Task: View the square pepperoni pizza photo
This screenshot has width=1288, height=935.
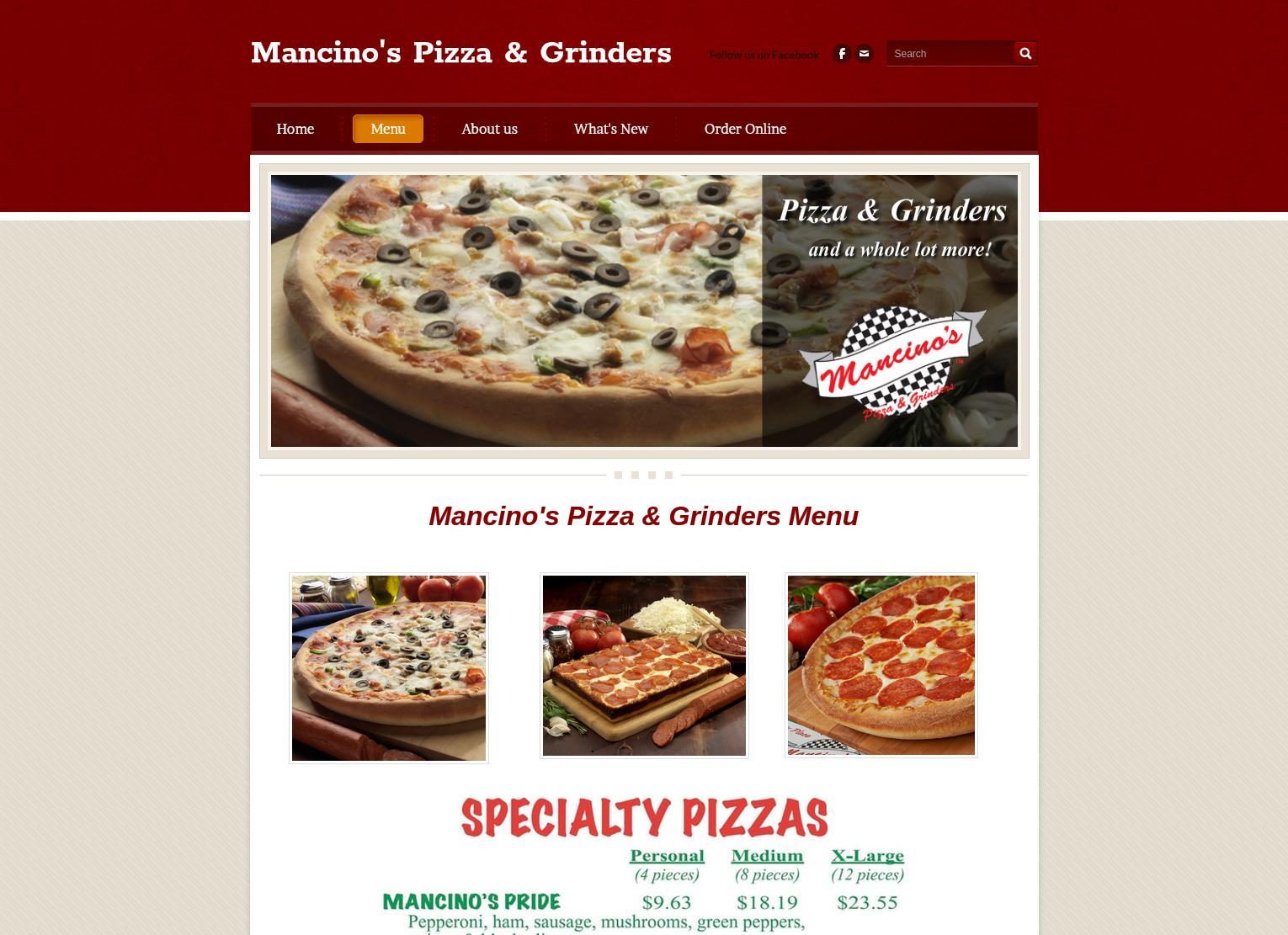Action: pyautogui.click(x=644, y=666)
